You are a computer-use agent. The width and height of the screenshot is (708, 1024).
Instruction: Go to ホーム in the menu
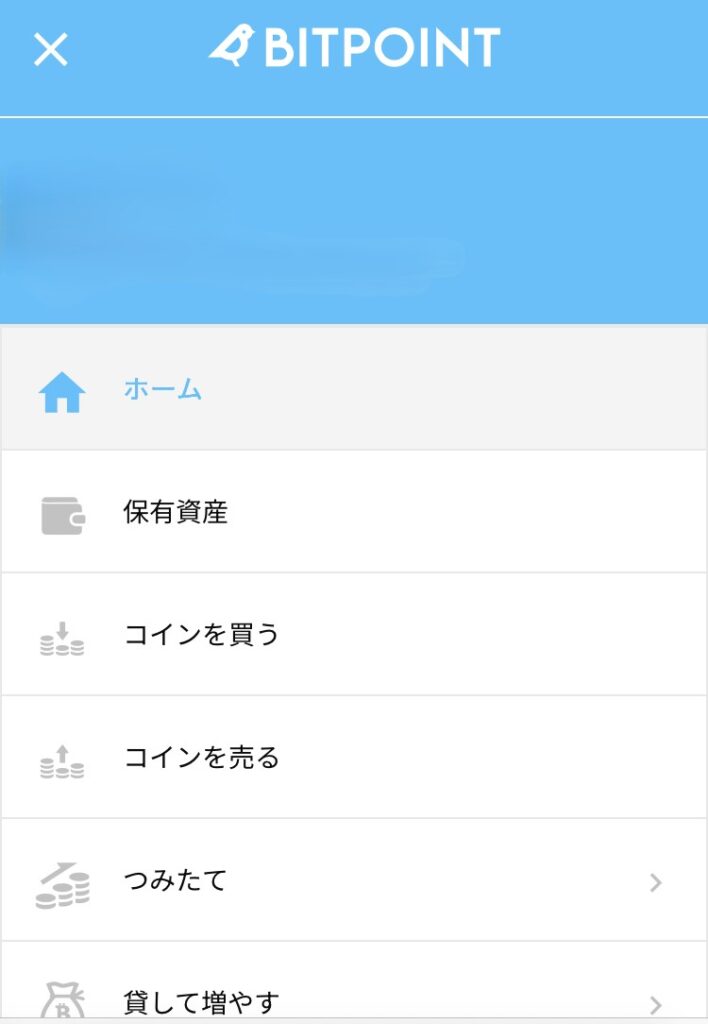[x=162, y=390]
